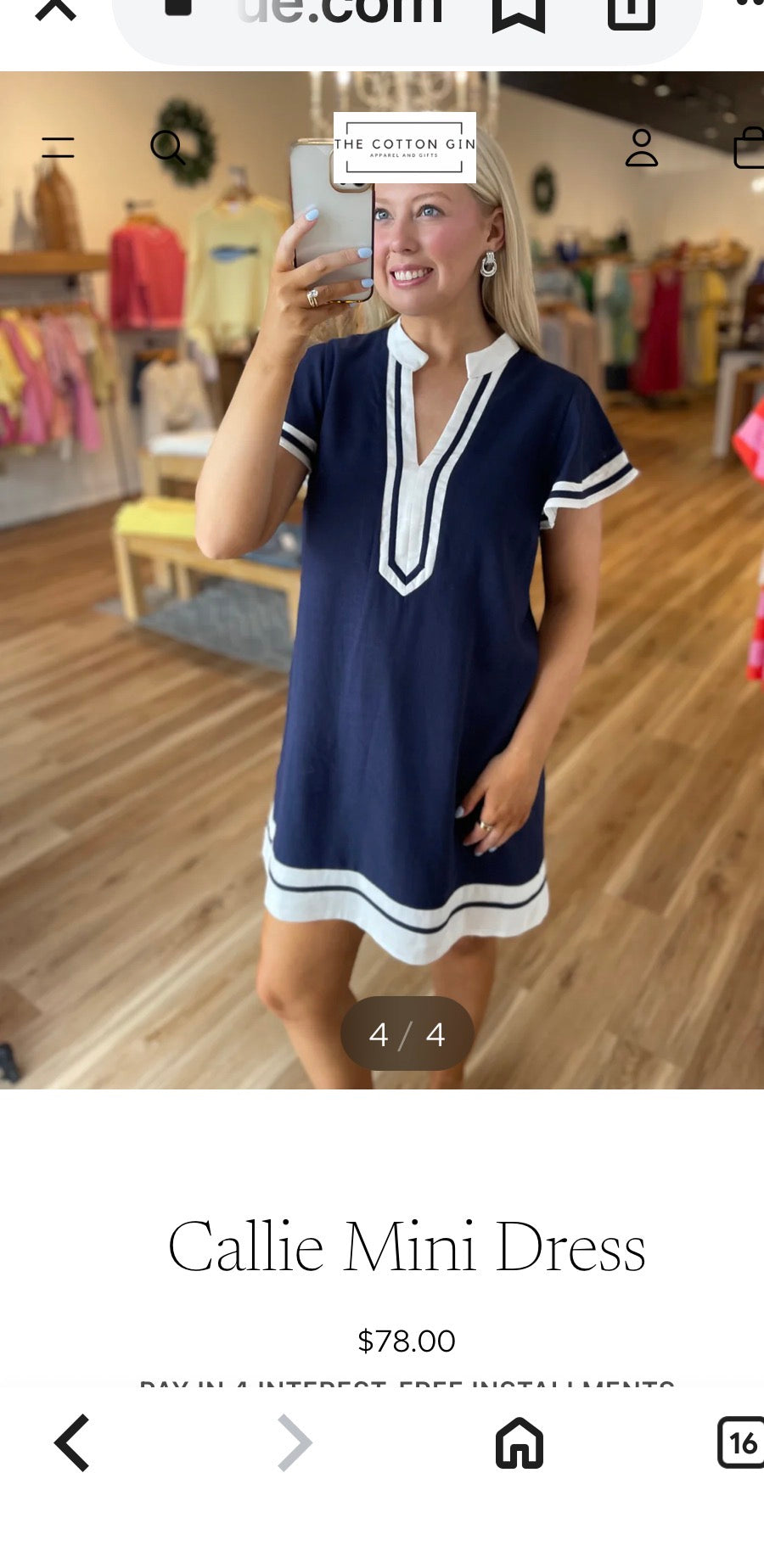Bookmark this page in the browser

pos(518,14)
